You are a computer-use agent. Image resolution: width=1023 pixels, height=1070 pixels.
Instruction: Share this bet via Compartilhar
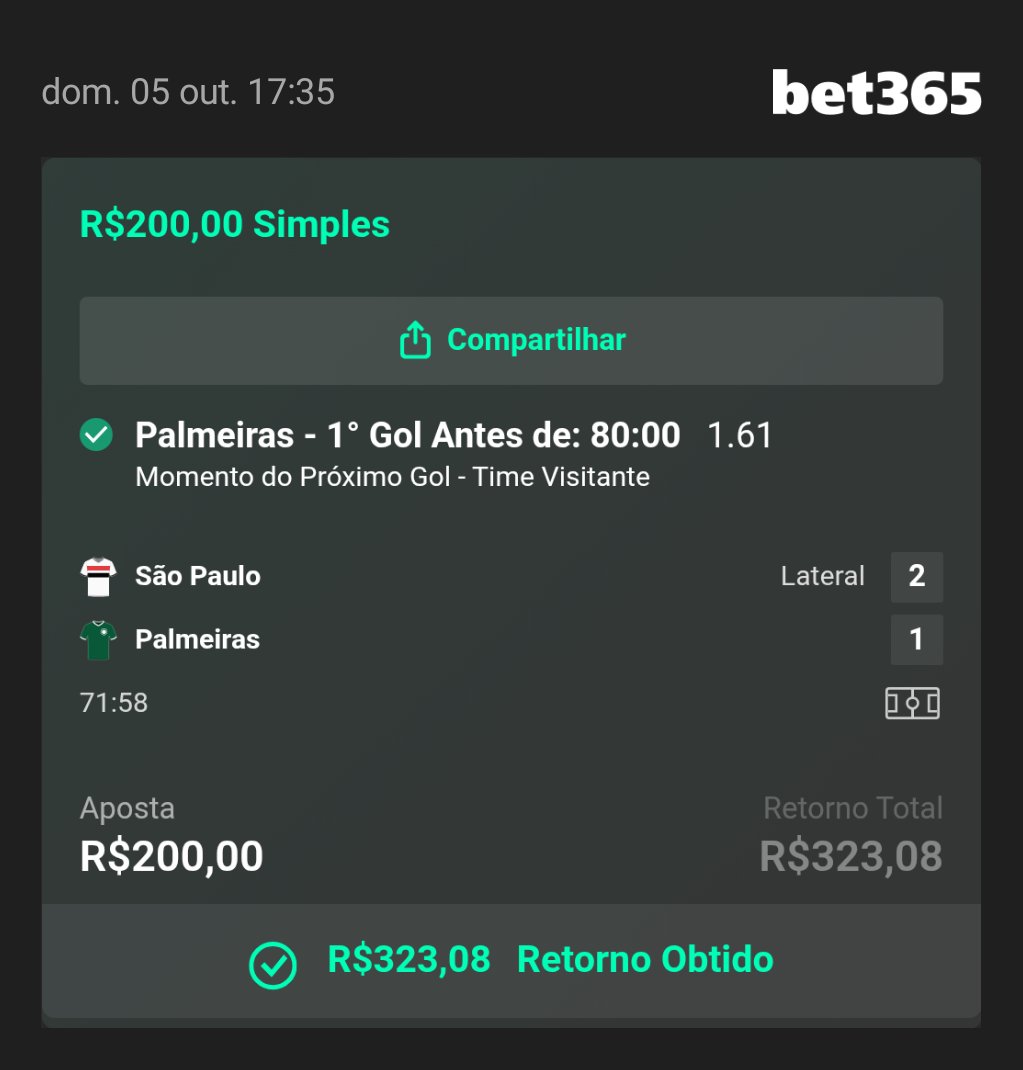pos(511,341)
